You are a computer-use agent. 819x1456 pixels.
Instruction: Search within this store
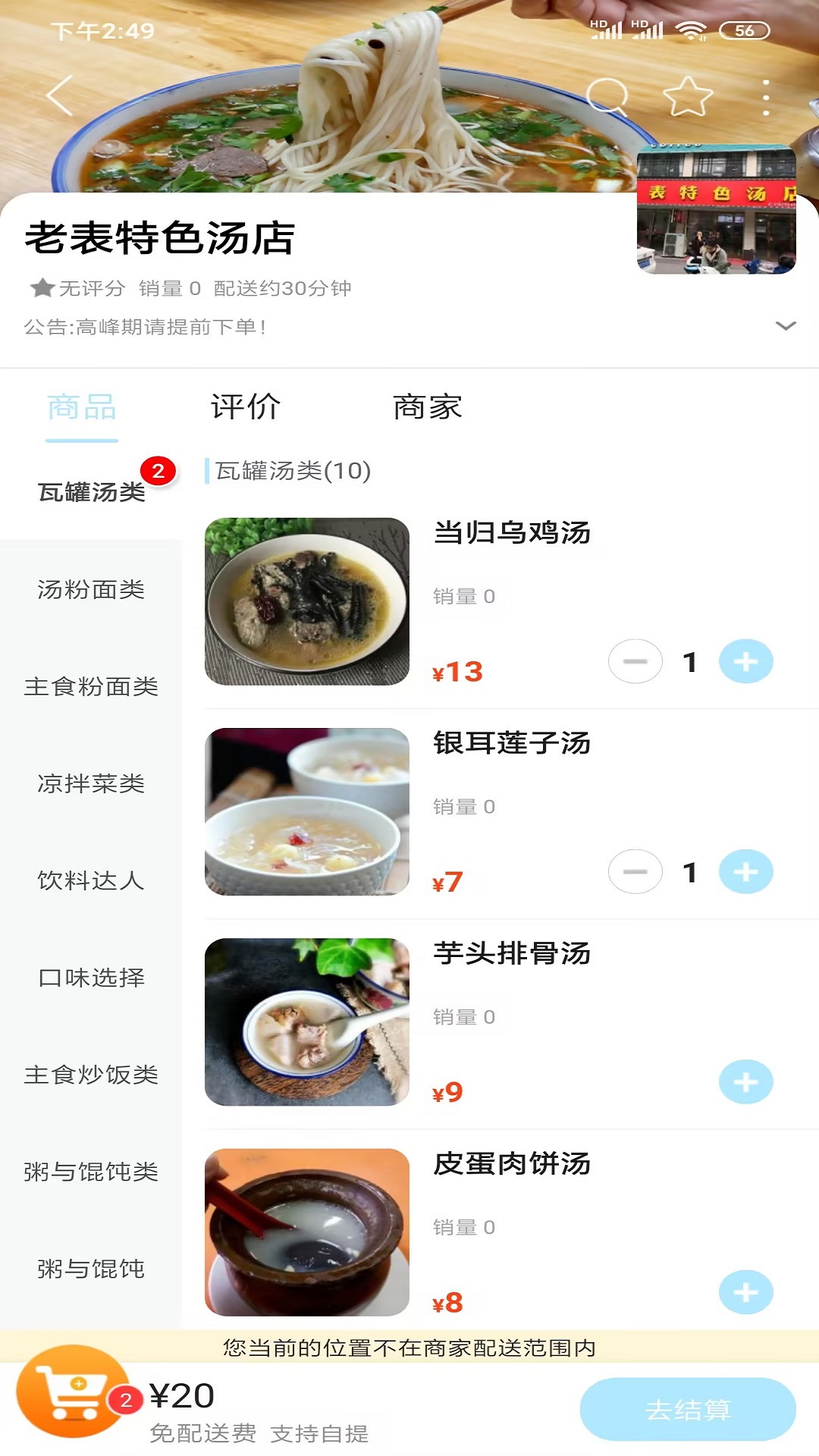(x=607, y=96)
